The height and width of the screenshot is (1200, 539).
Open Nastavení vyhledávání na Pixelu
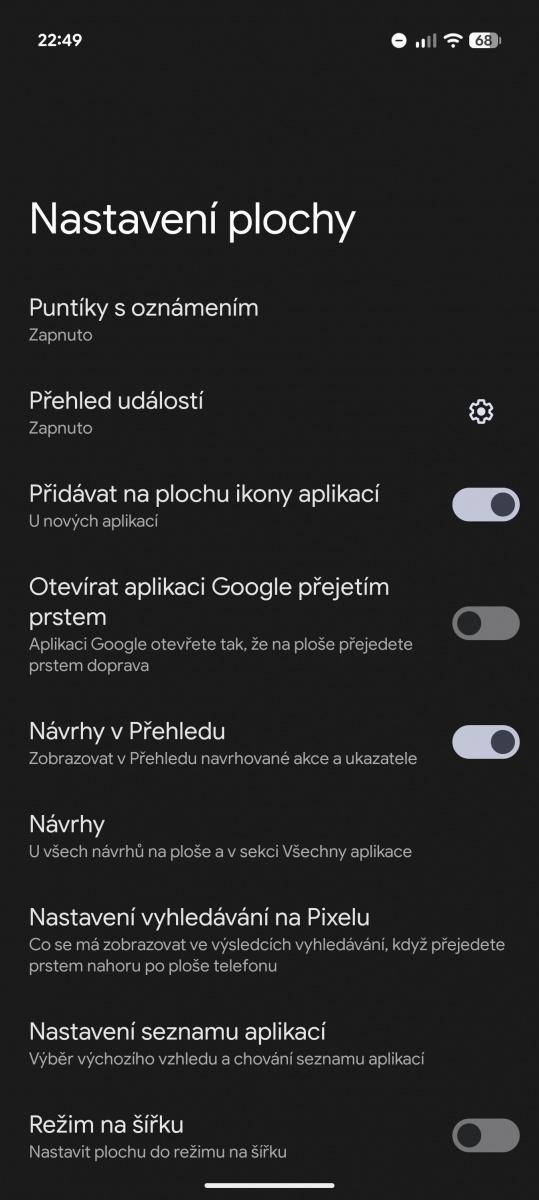269,940
